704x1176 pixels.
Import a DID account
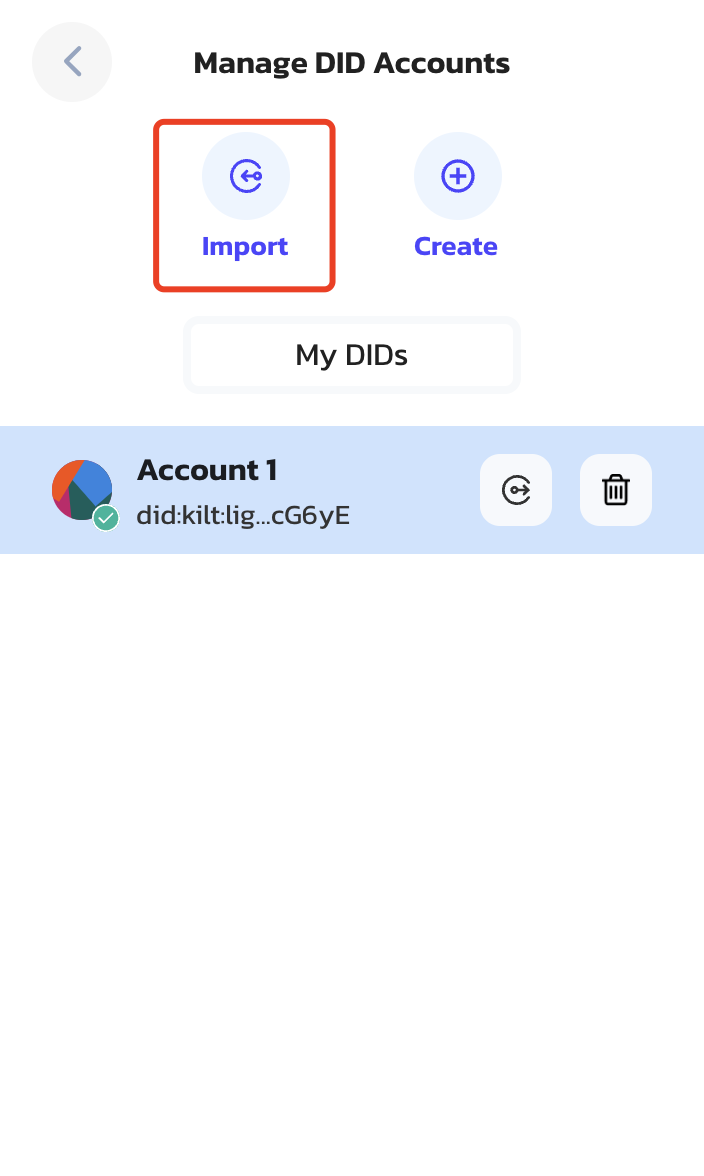(245, 177)
